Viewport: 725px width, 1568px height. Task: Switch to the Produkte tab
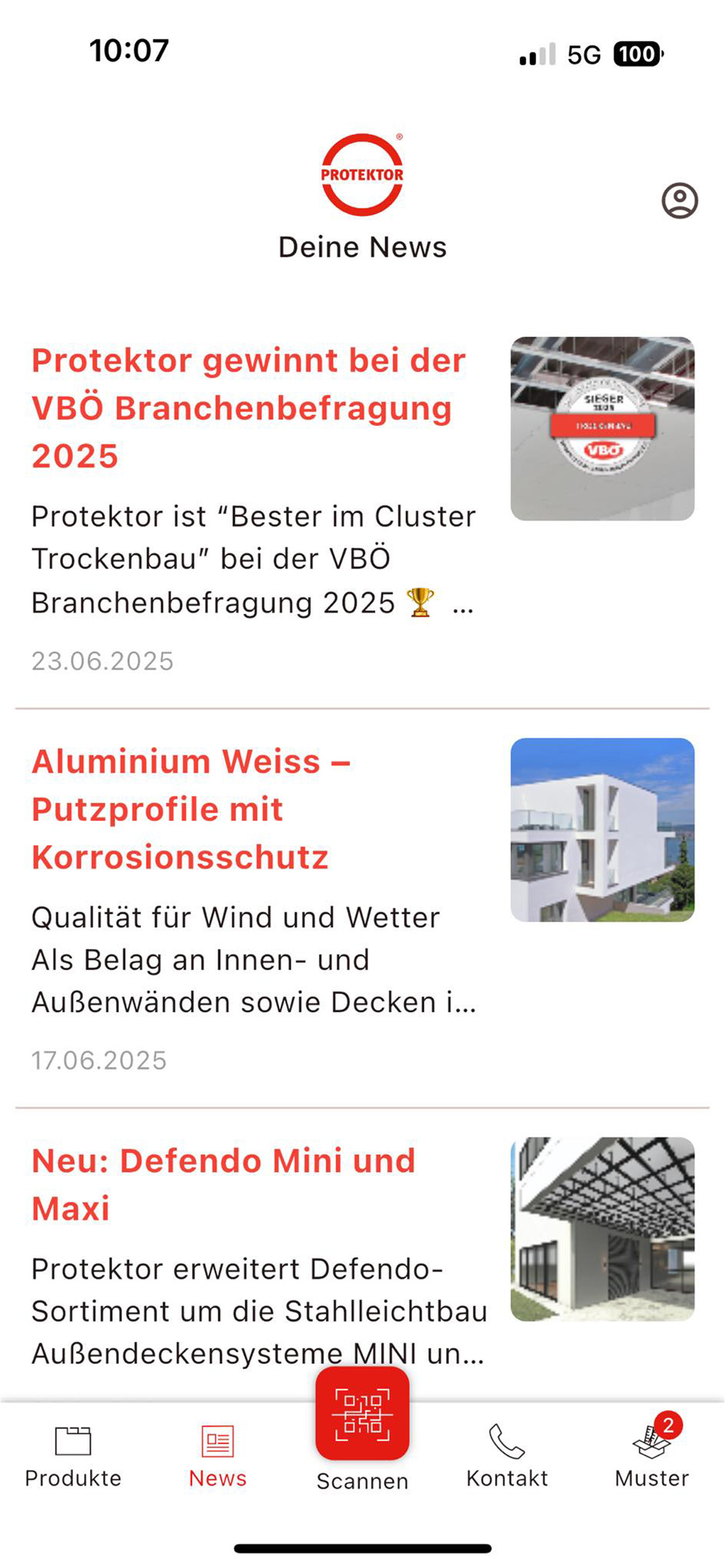[73, 1457]
